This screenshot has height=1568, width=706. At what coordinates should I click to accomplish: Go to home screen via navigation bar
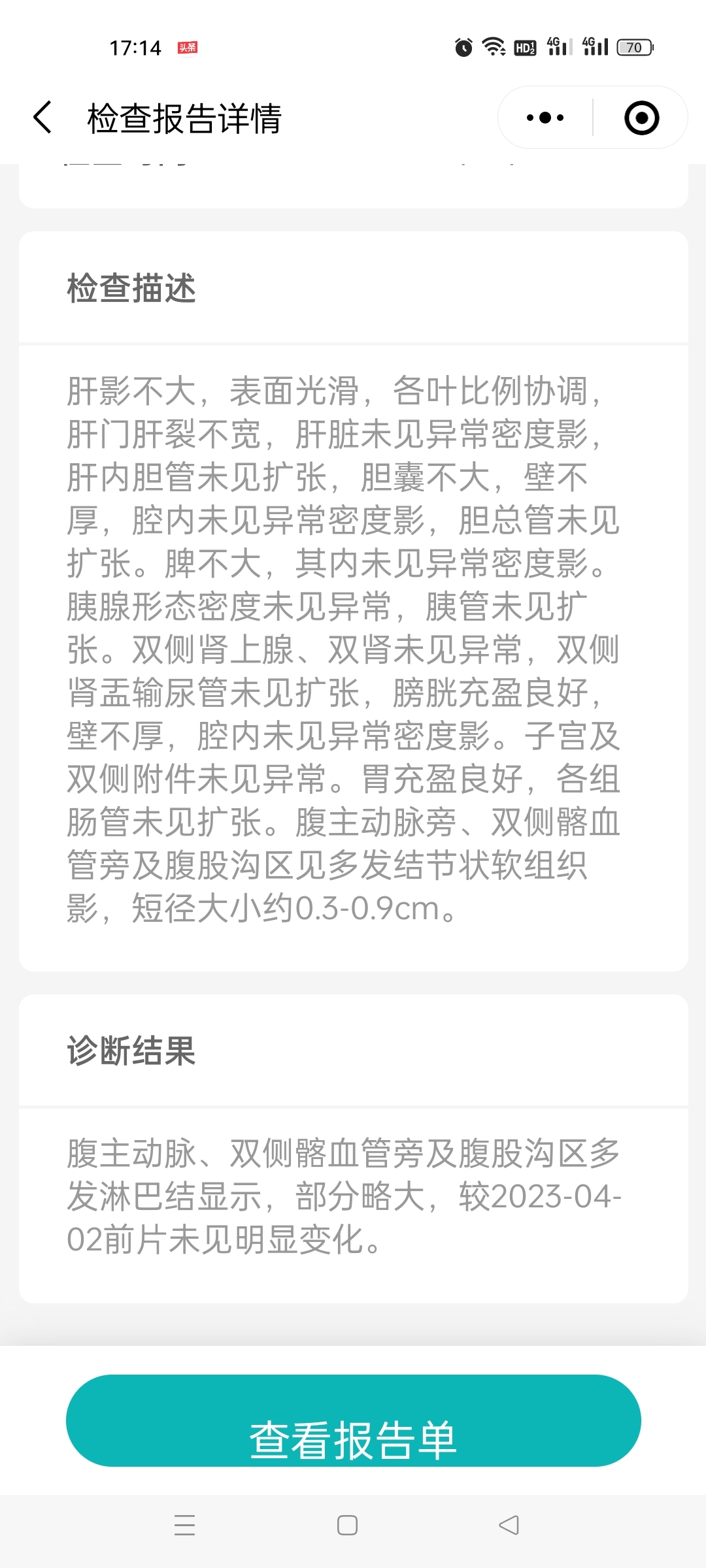point(347,1526)
